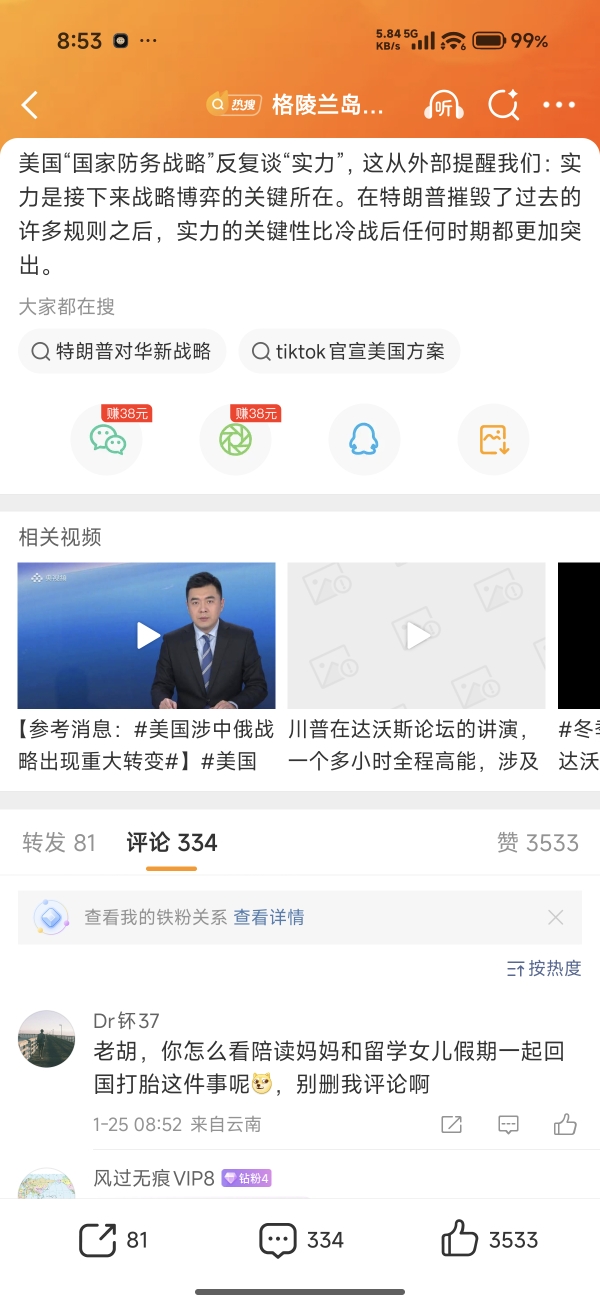
Task: Share to QQ
Action: coord(364,439)
